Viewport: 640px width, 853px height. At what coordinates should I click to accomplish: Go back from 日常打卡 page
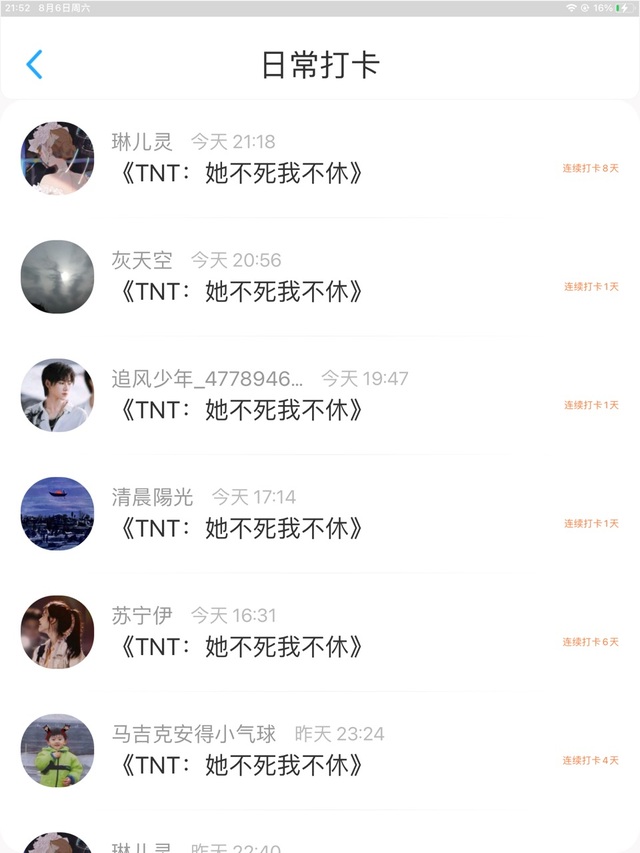coord(35,65)
